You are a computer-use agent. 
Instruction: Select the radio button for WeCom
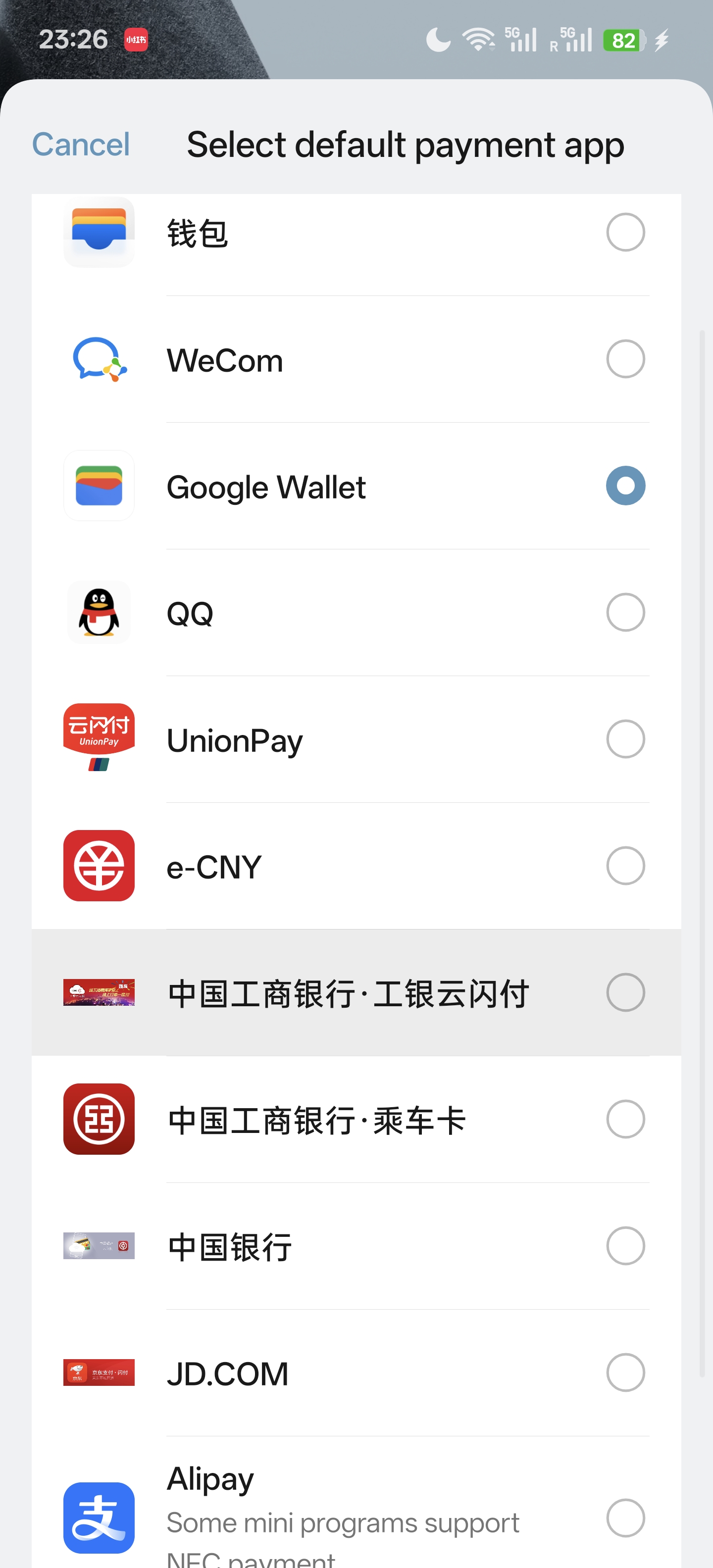[x=625, y=359]
